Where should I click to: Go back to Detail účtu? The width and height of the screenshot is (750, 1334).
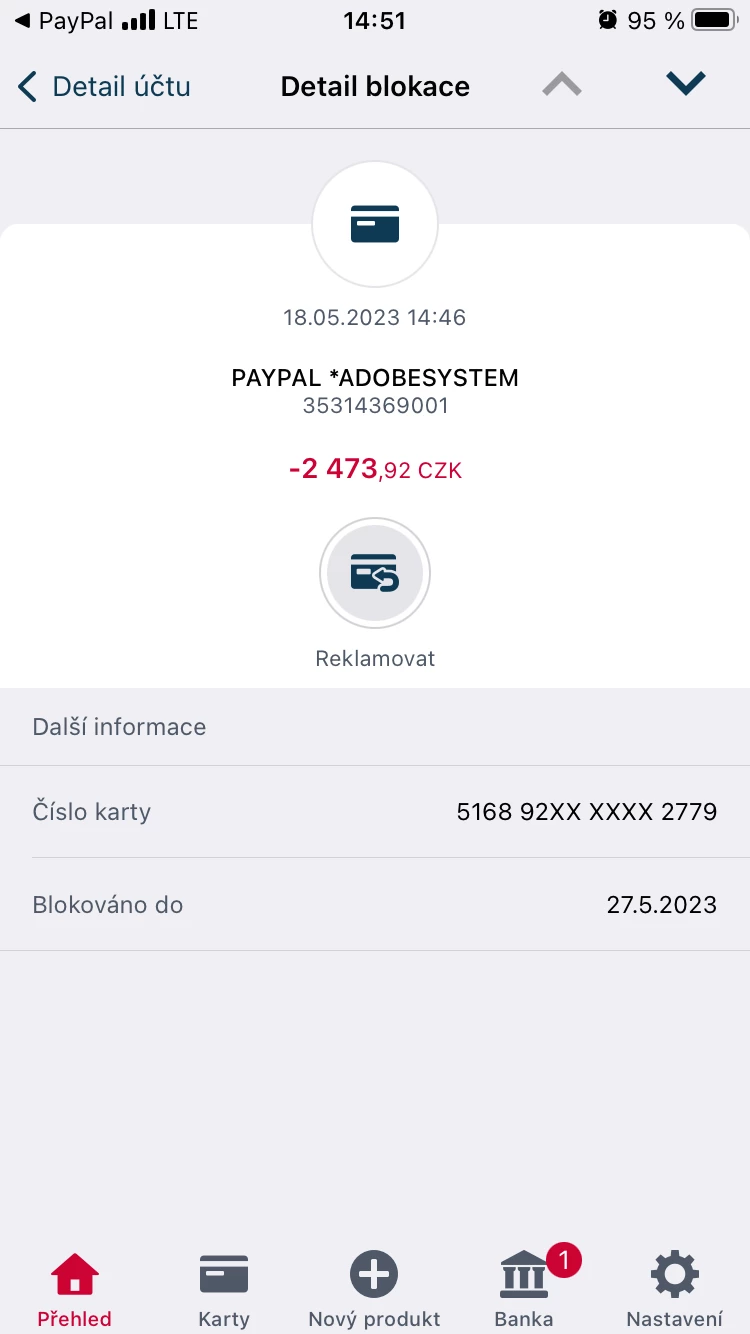click(x=104, y=87)
